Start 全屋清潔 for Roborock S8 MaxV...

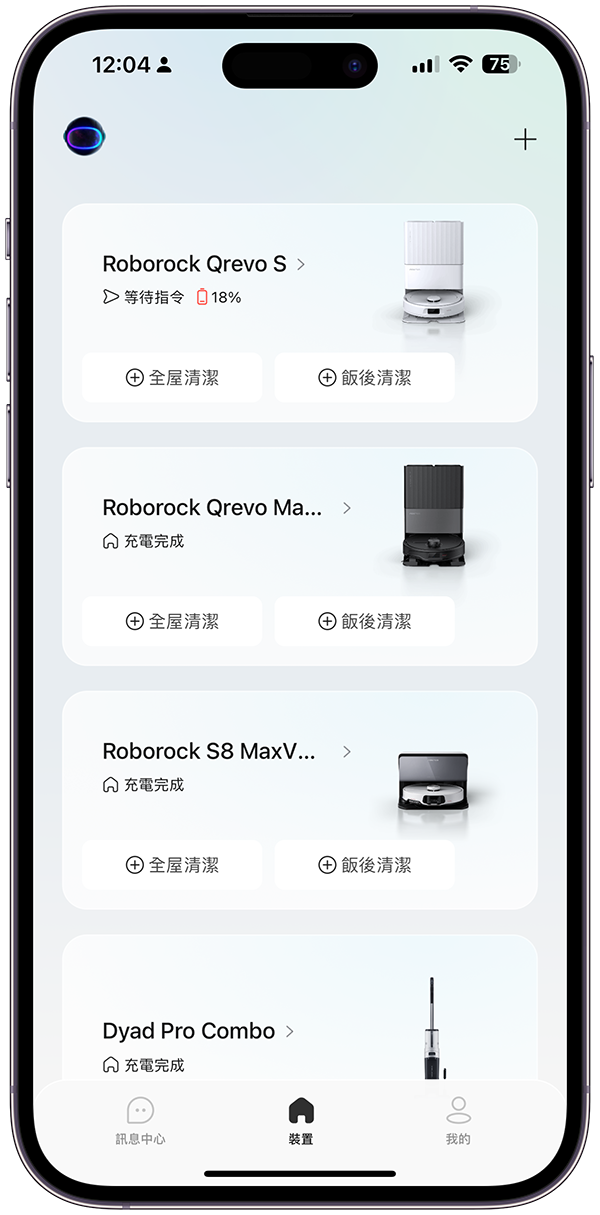pyautogui.click(x=172, y=865)
